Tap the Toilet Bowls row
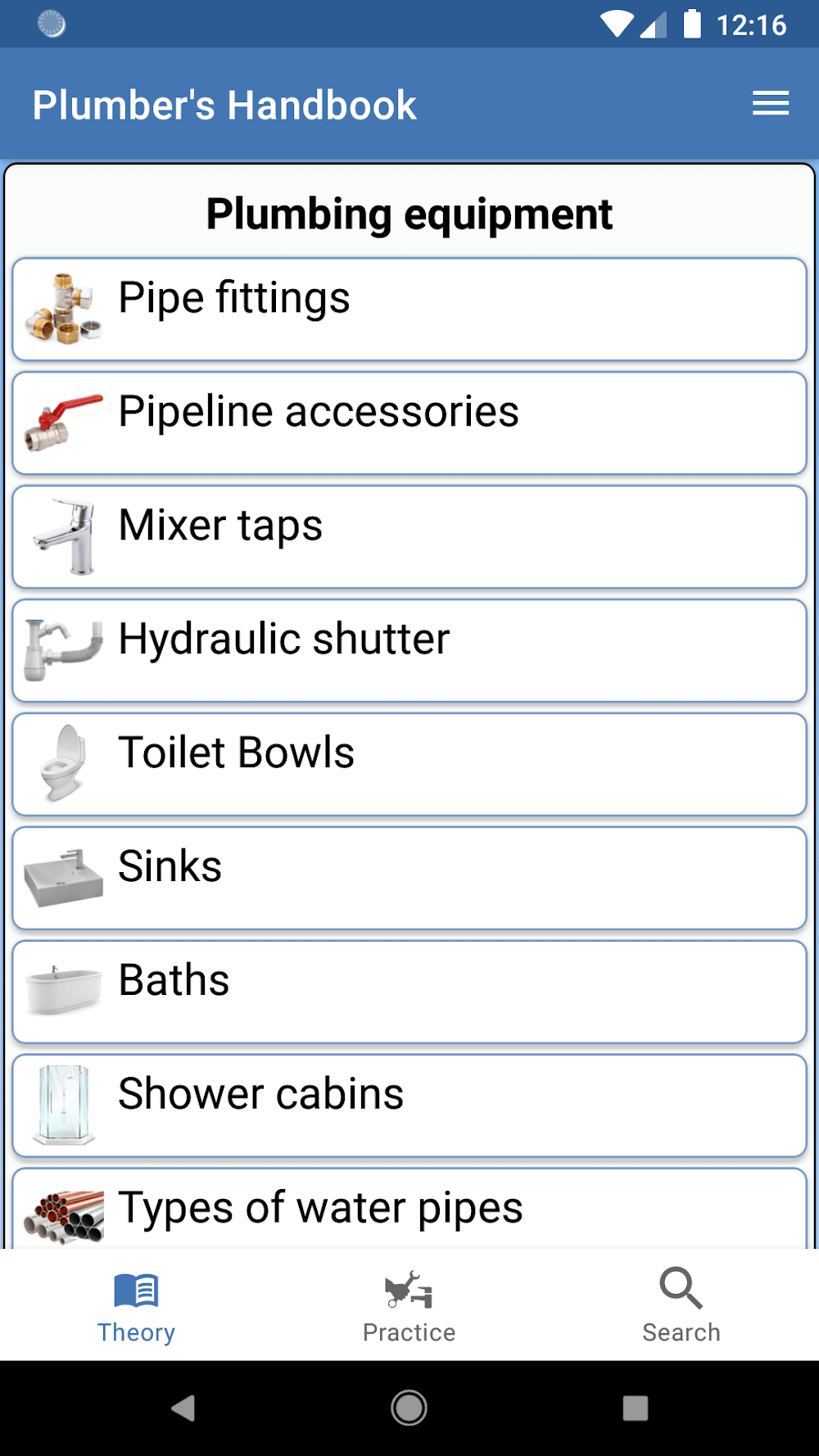This screenshot has height=1456, width=819. point(409,765)
